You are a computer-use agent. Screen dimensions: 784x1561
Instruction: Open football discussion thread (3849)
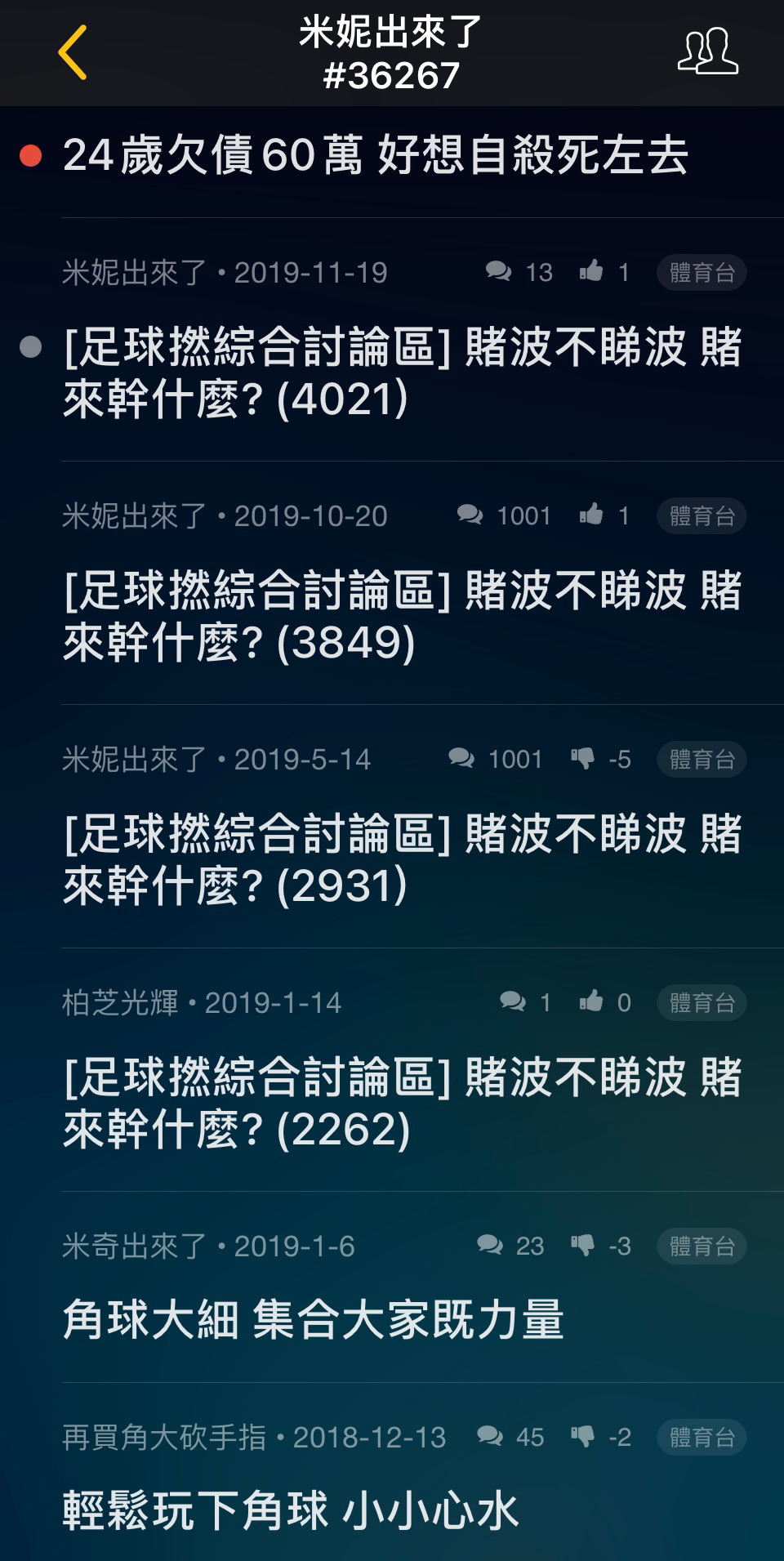403,616
